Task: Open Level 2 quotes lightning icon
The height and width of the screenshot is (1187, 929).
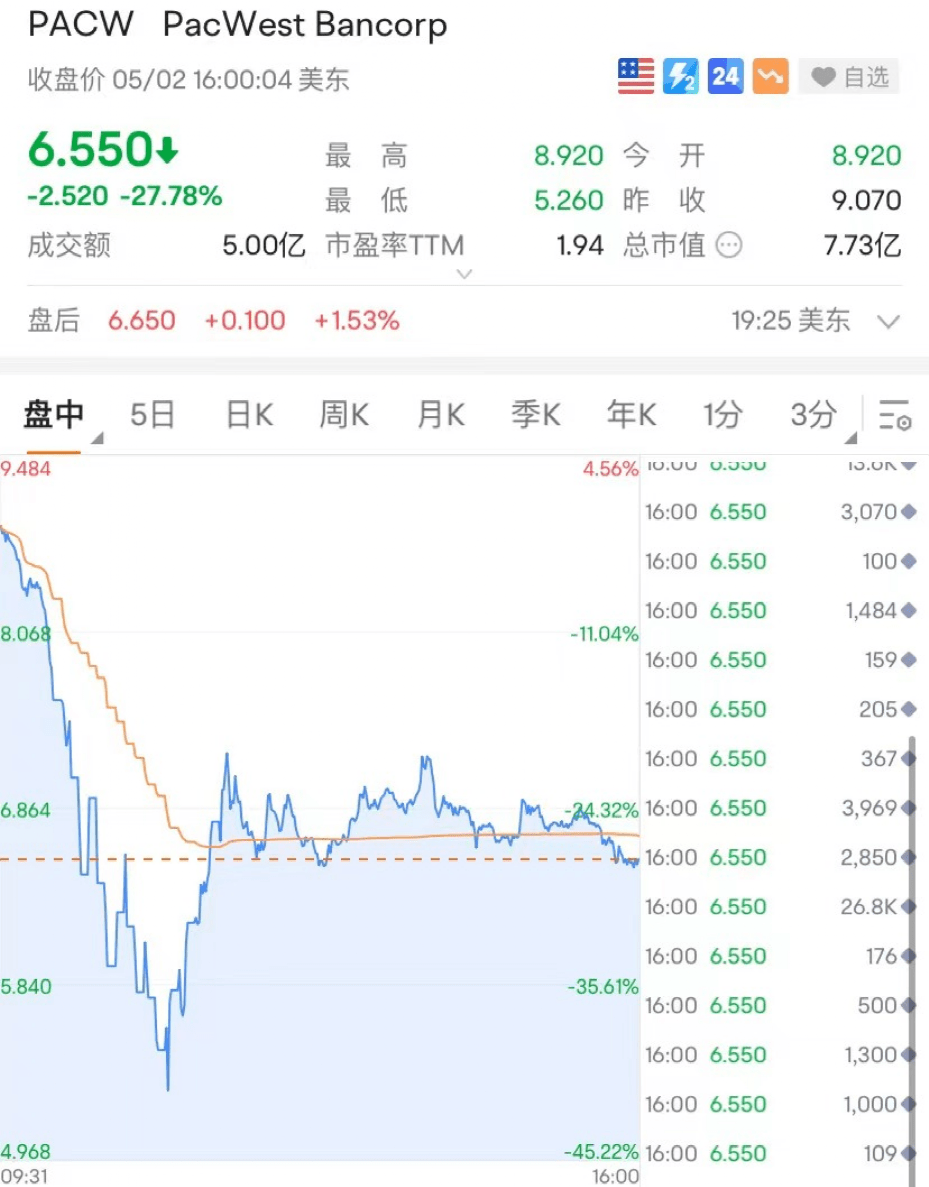Action: point(679,76)
